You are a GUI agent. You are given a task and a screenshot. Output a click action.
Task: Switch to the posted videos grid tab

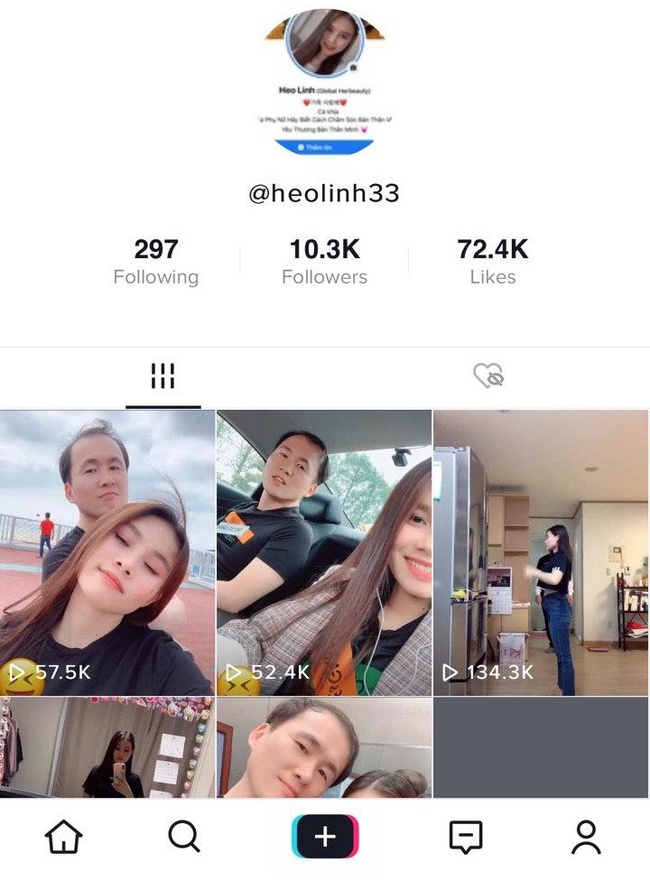click(163, 376)
